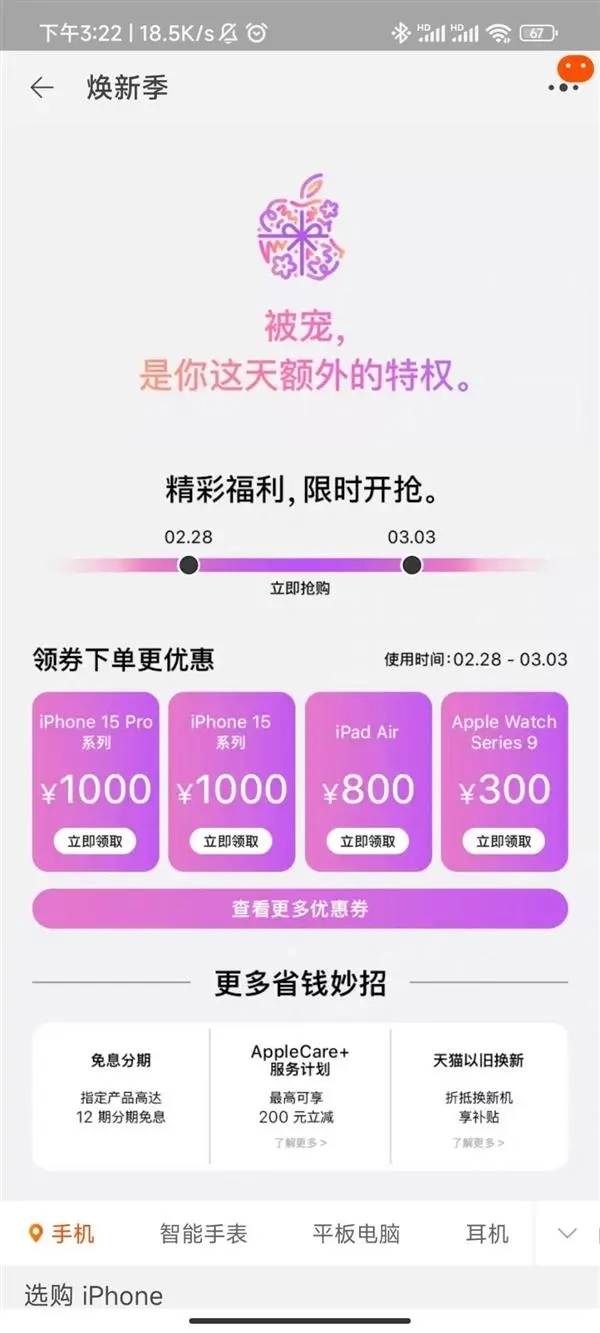Claim the Apple Watch Series 9 coupon

[x=504, y=841]
